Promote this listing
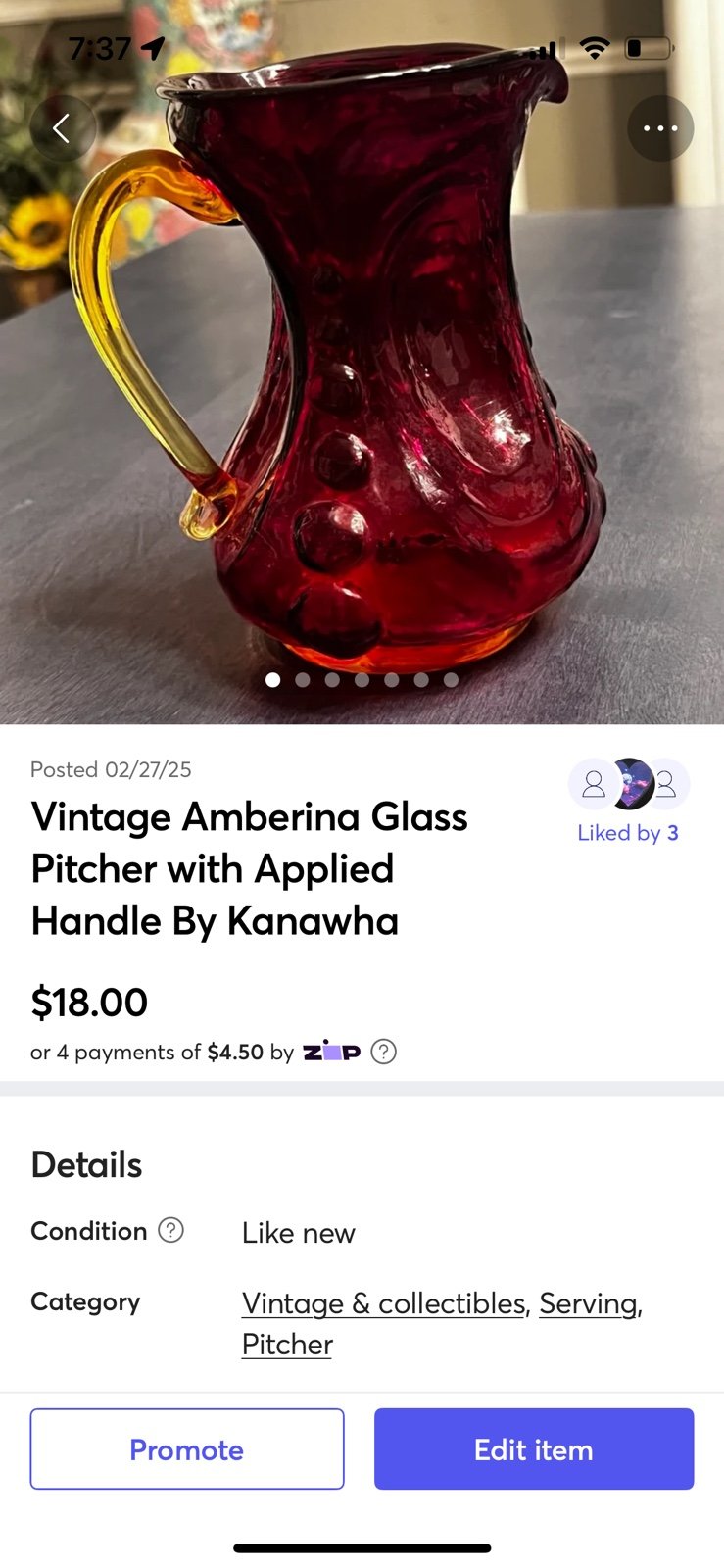Image resolution: width=724 pixels, height=1568 pixels. point(187,1448)
